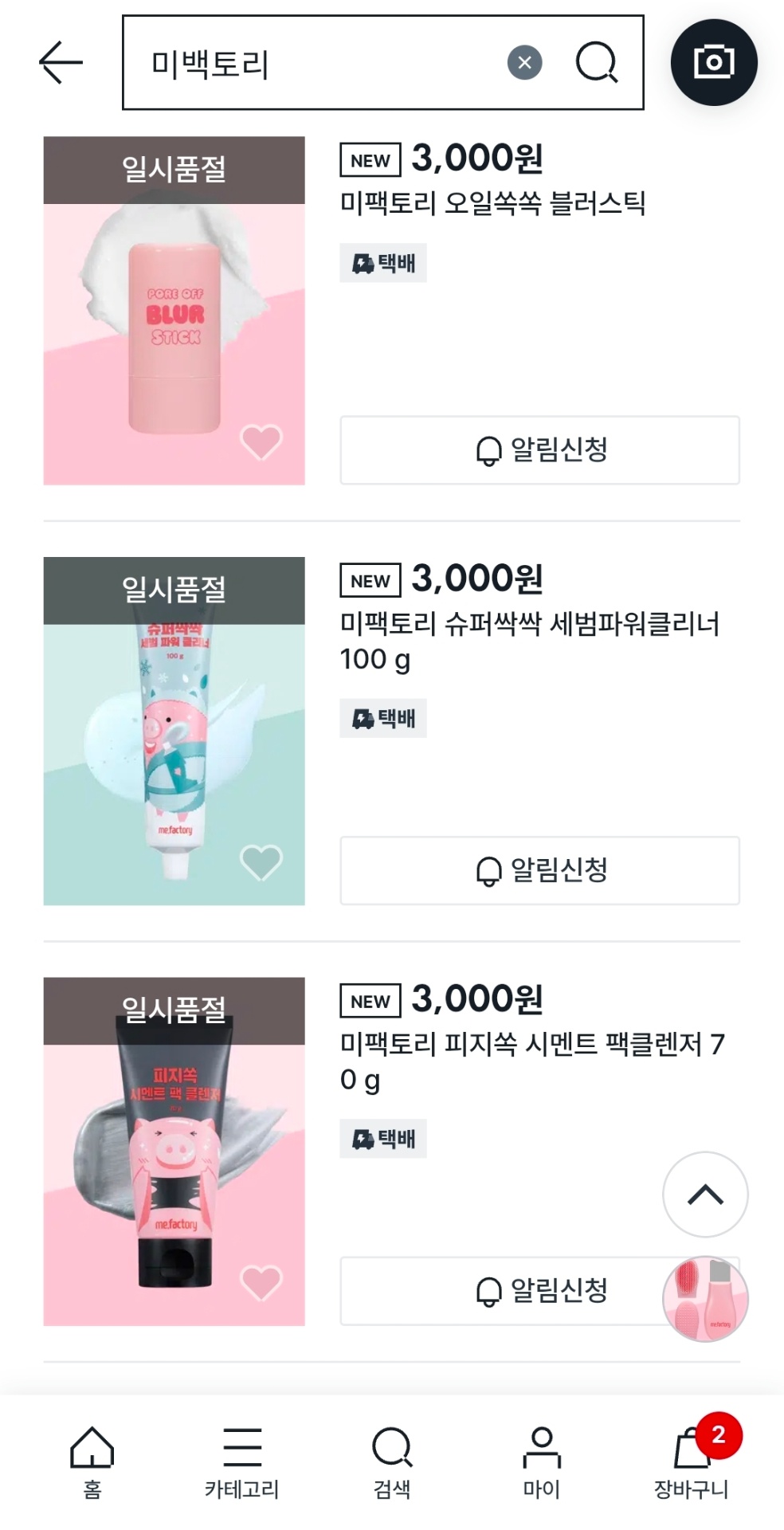This screenshot has width=784, height=1530.
Task: Go back using the arrow icon
Action: [61, 62]
